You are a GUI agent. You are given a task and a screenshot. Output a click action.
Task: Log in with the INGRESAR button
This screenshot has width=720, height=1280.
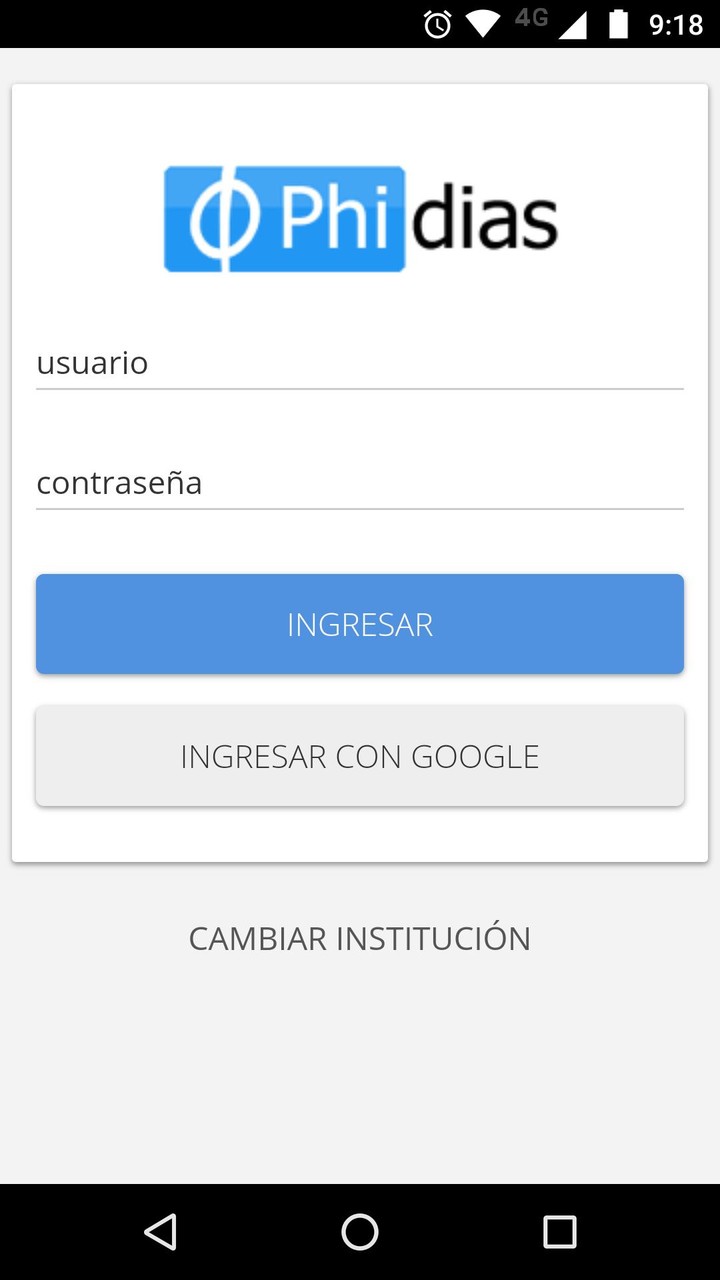point(360,624)
